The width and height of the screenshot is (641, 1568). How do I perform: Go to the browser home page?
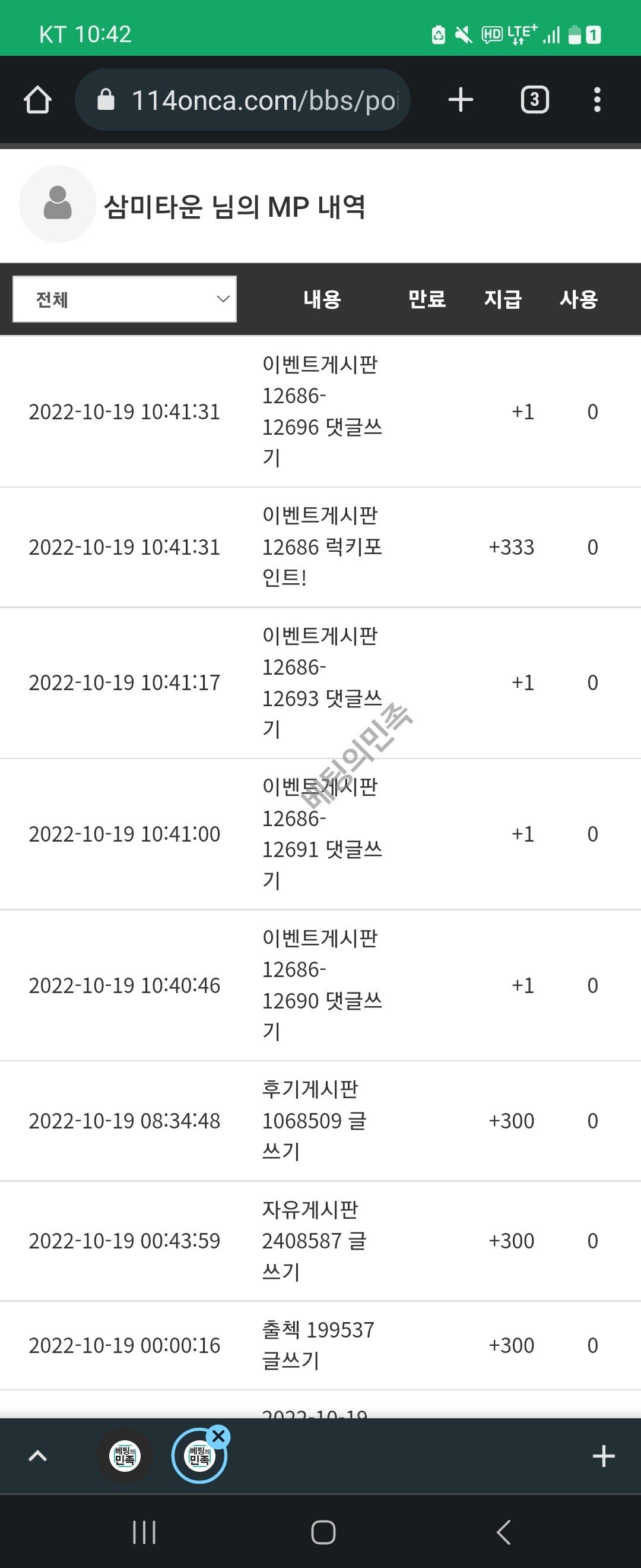click(x=37, y=100)
